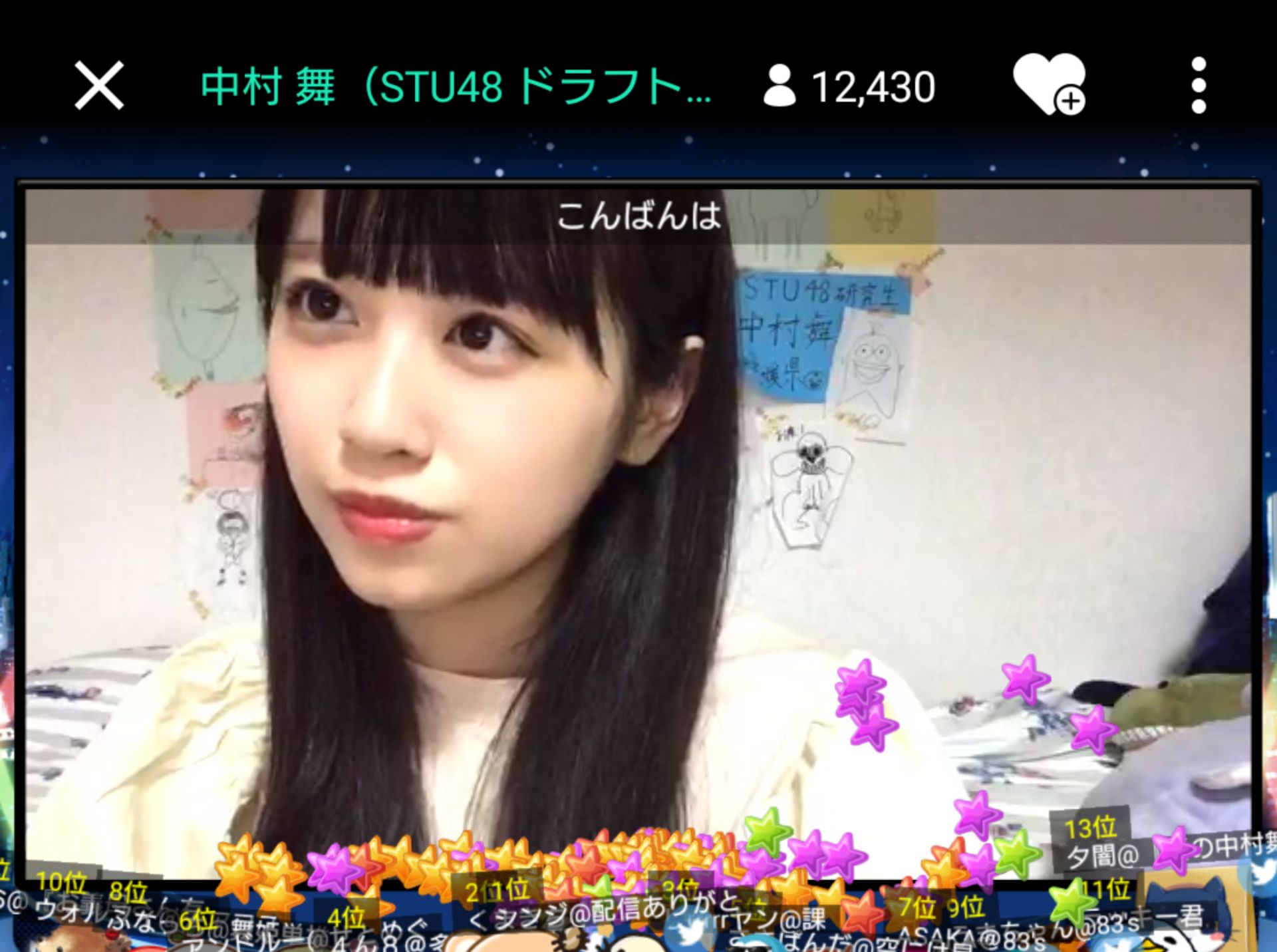Close the live stream
Image resolution: width=1277 pixels, height=952 pixels.
(x=99, y=85)
